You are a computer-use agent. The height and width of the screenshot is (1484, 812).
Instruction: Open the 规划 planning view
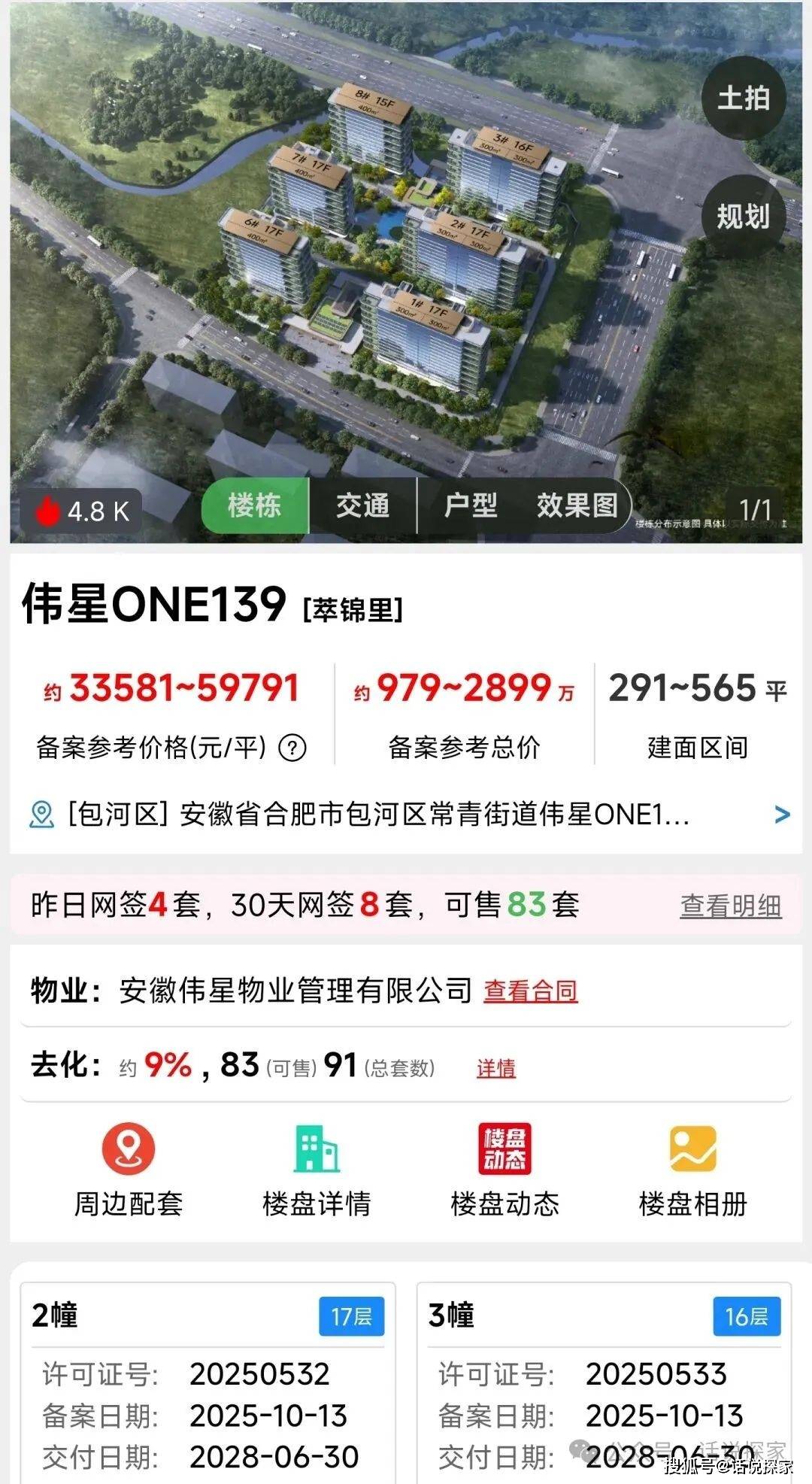click(743, 217)
